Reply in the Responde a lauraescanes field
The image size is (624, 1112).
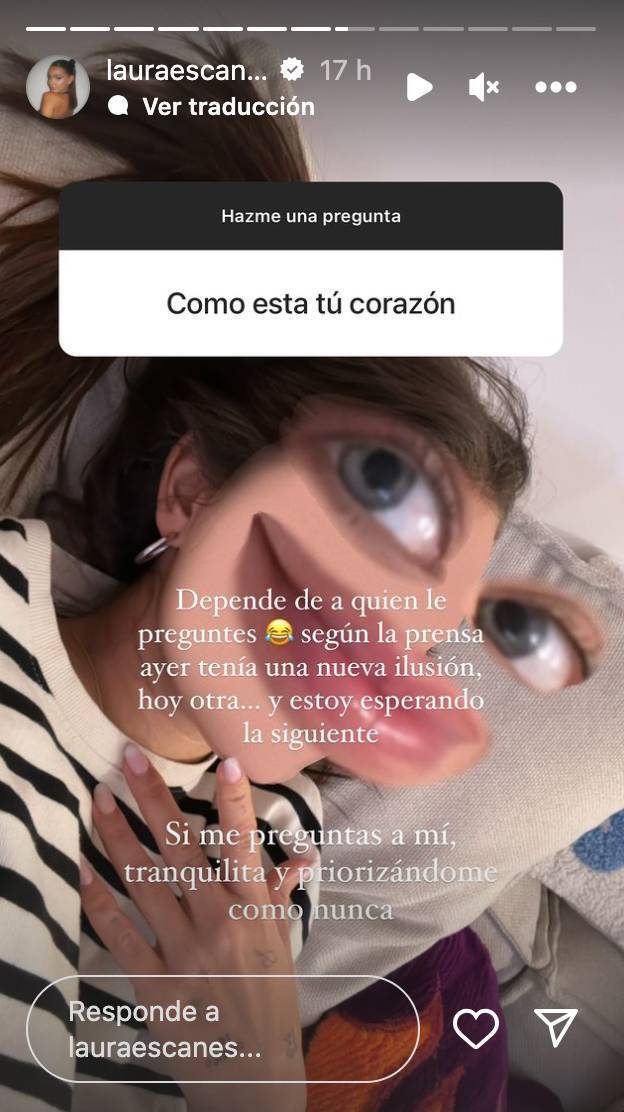222,1029
